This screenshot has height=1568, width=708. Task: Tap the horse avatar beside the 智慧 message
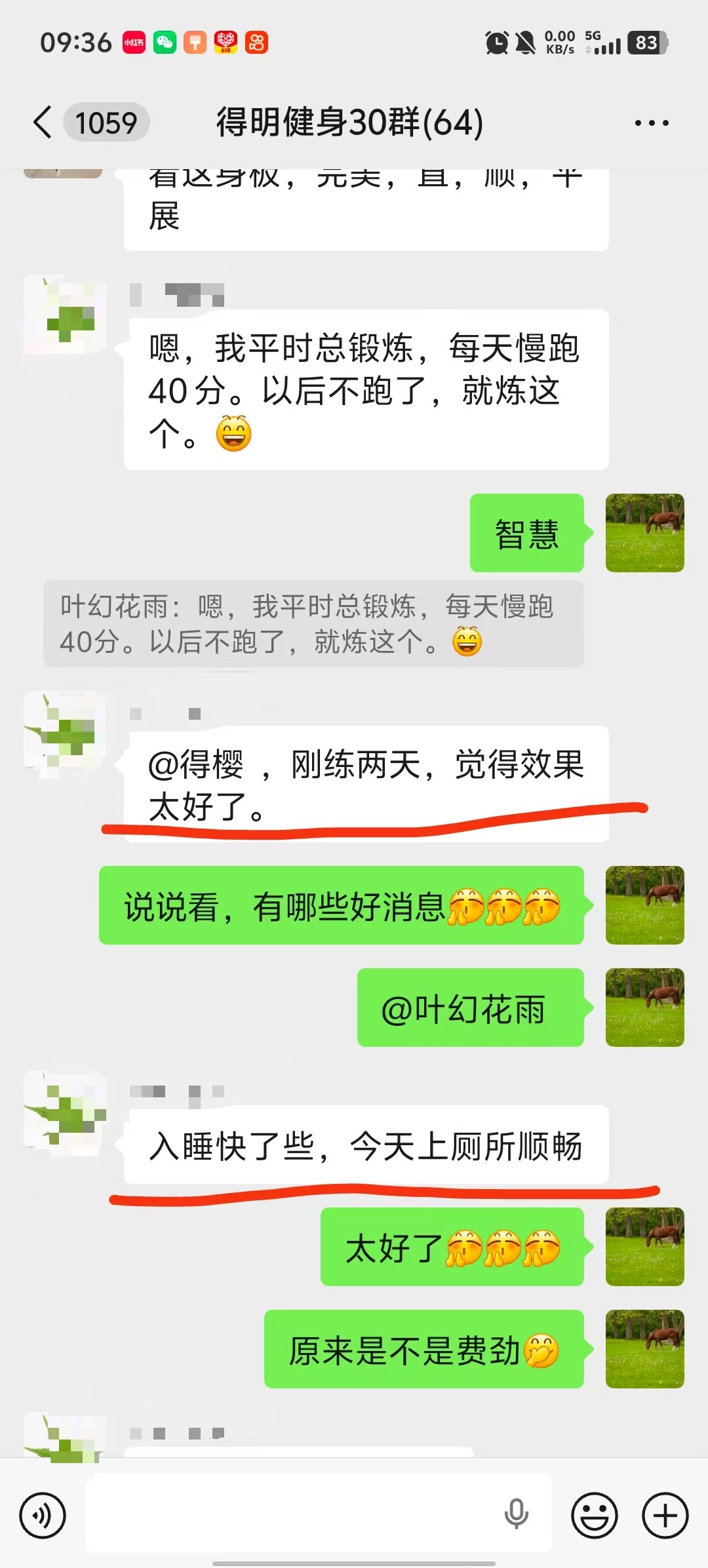[645, 533]
